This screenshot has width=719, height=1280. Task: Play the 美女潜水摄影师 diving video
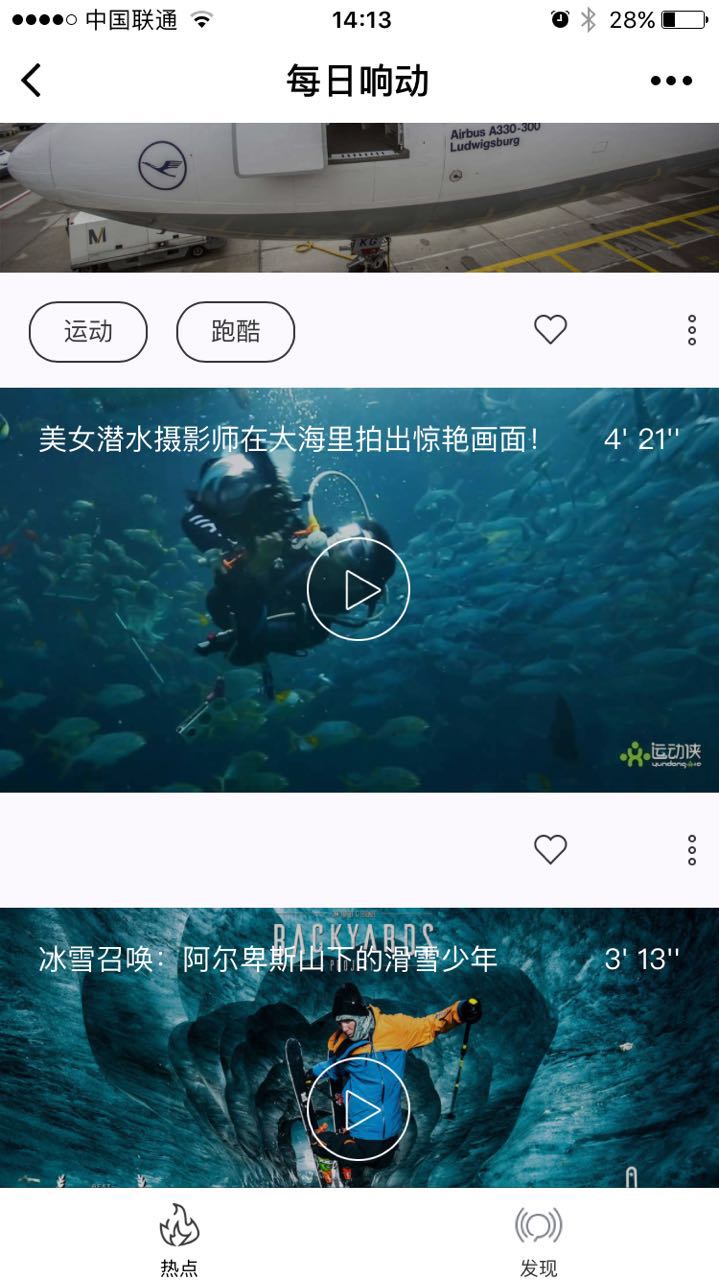click(x=358, y=590)
